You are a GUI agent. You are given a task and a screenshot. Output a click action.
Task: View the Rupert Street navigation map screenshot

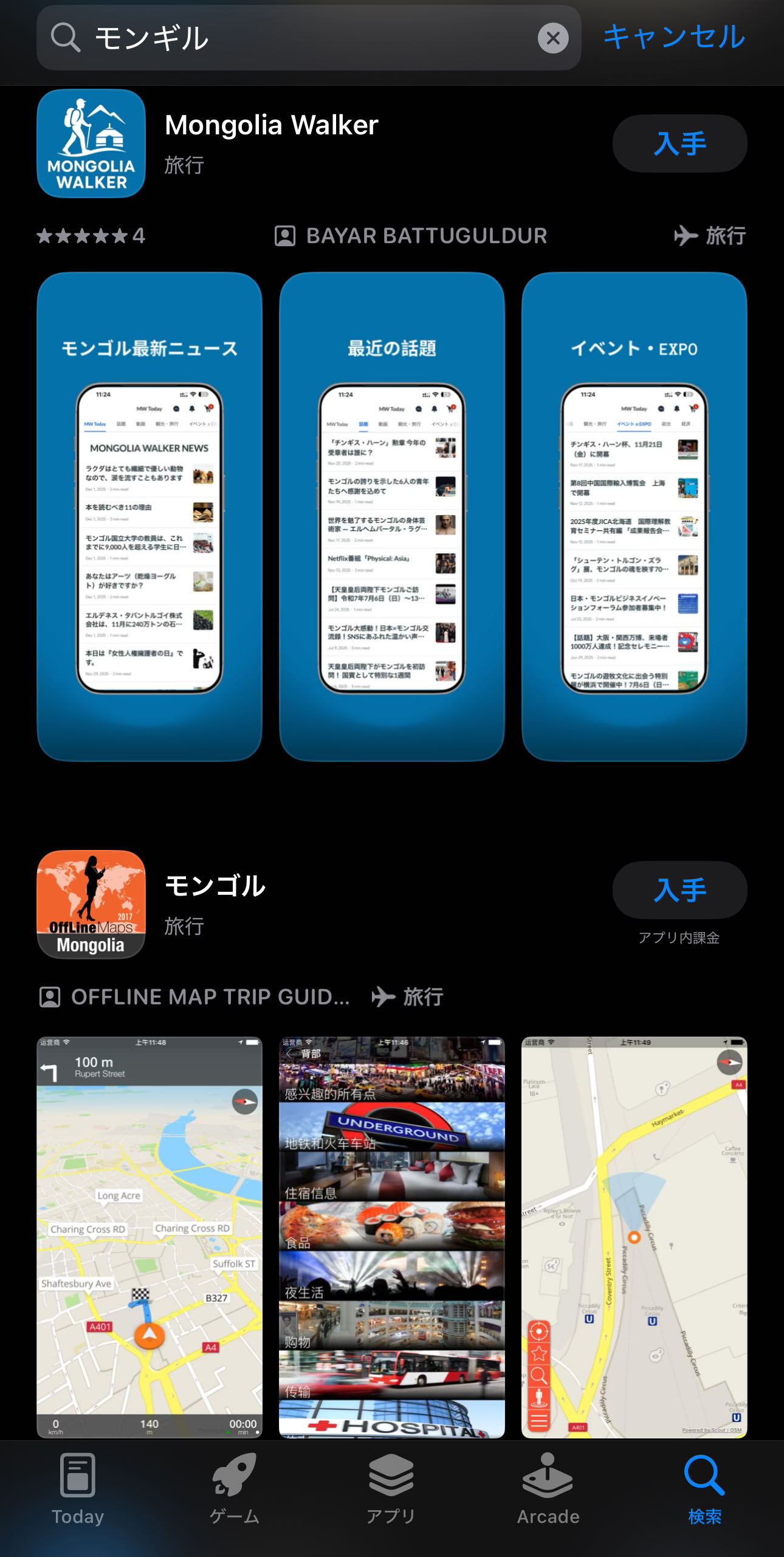pos(150,1236)
